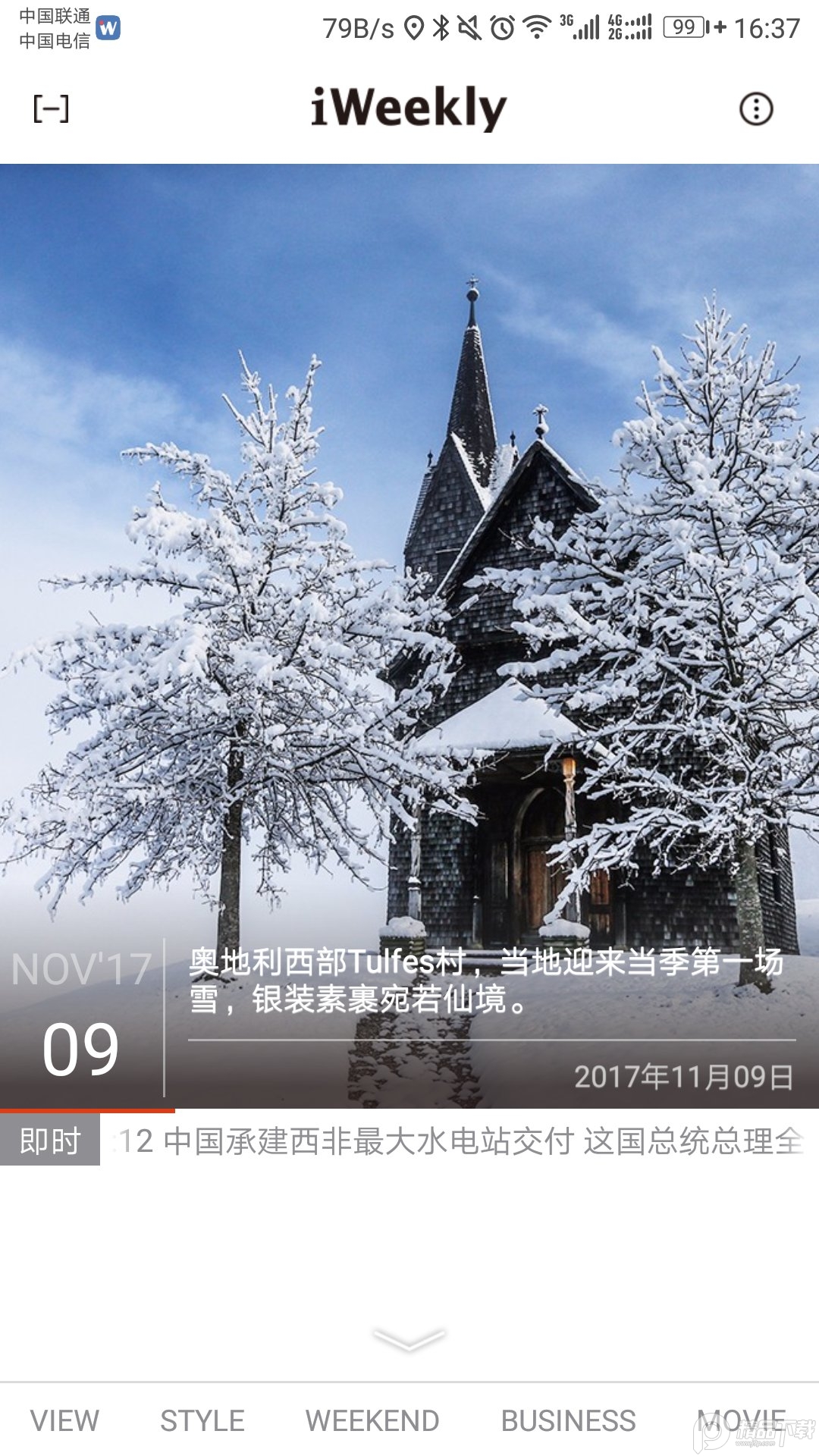This screenshot has height=1456, width=819.
Task: Open the scrolling headline about 西非最大水电站
Action: 455,1139
